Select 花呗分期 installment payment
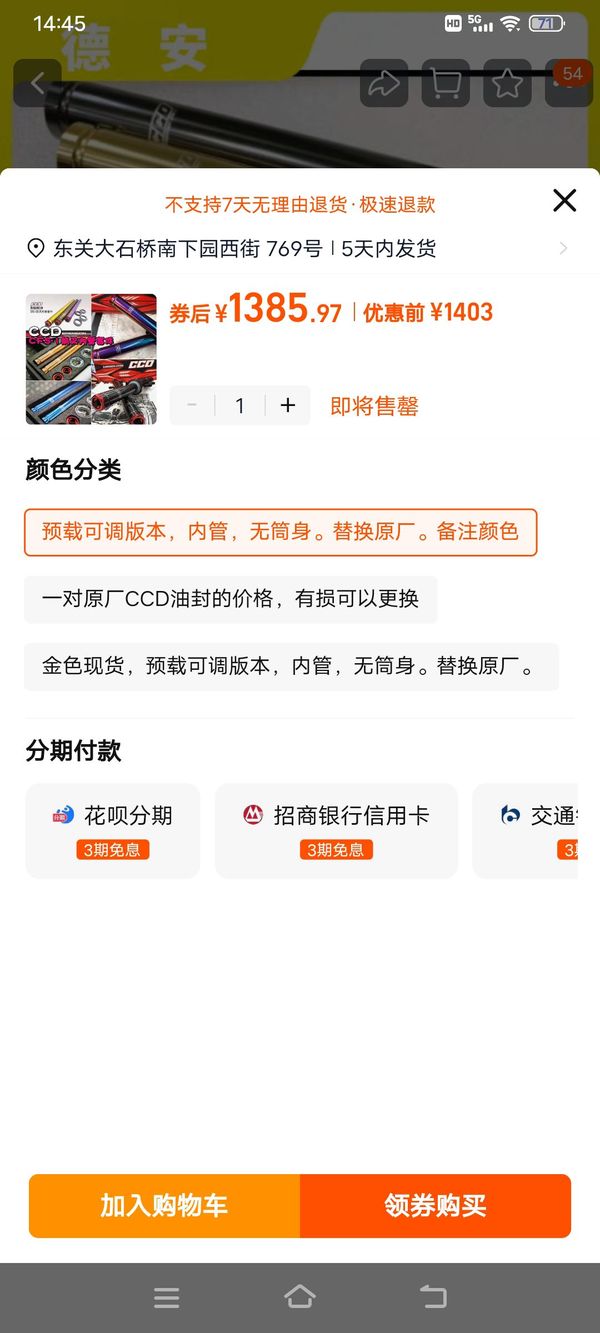This screenshot has height=1333, width=600. [x=113, y=830]
